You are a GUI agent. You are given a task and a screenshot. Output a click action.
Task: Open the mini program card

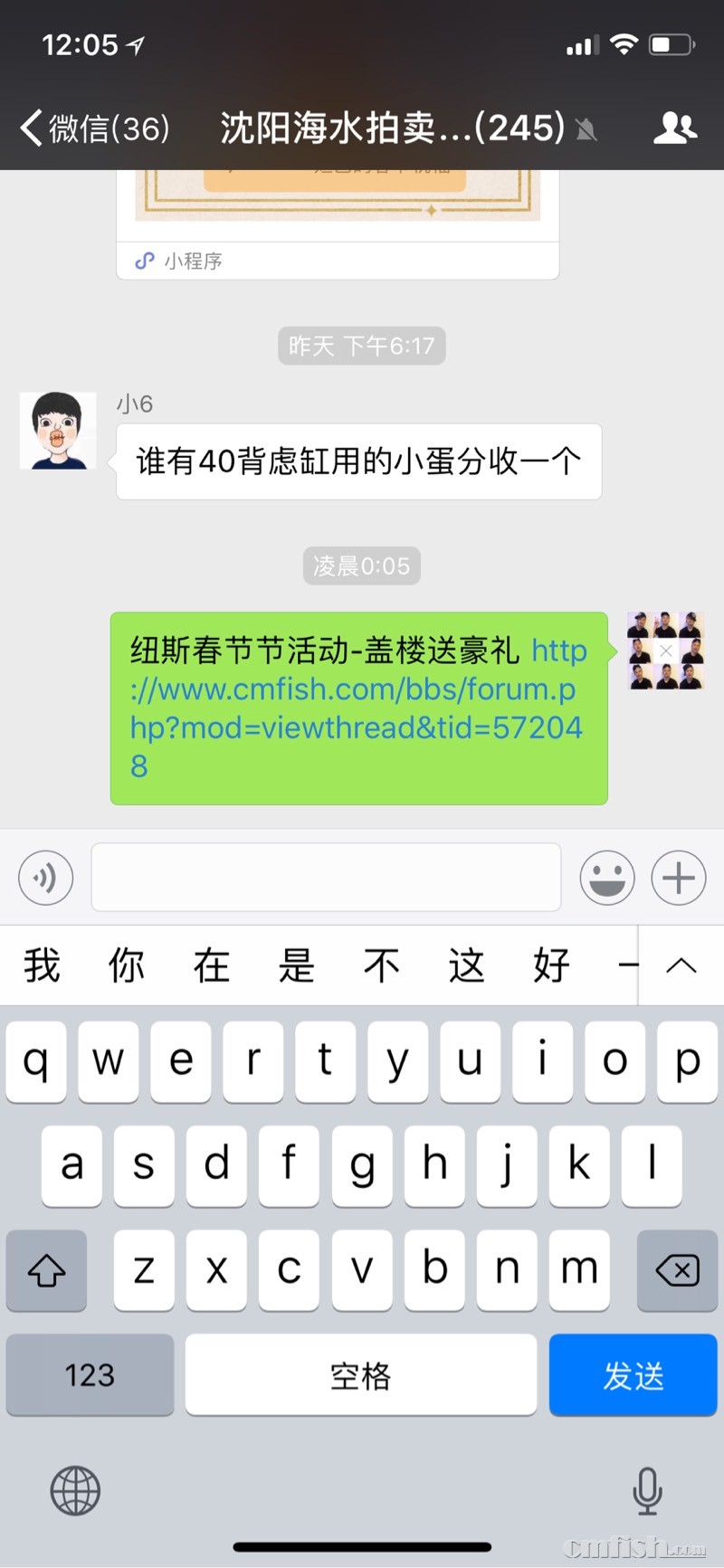click(x=337, y=226)
